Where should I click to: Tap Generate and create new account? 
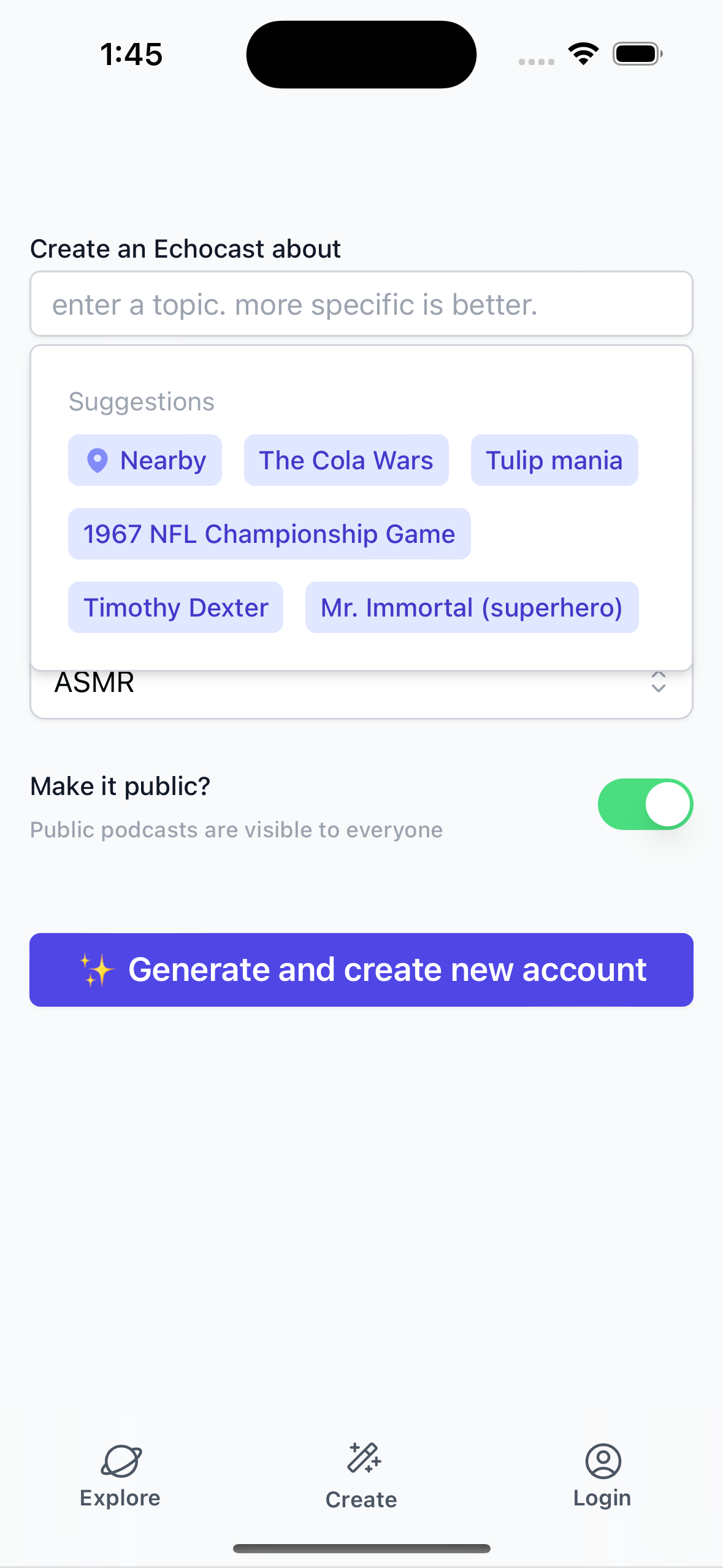coord(361,970)
